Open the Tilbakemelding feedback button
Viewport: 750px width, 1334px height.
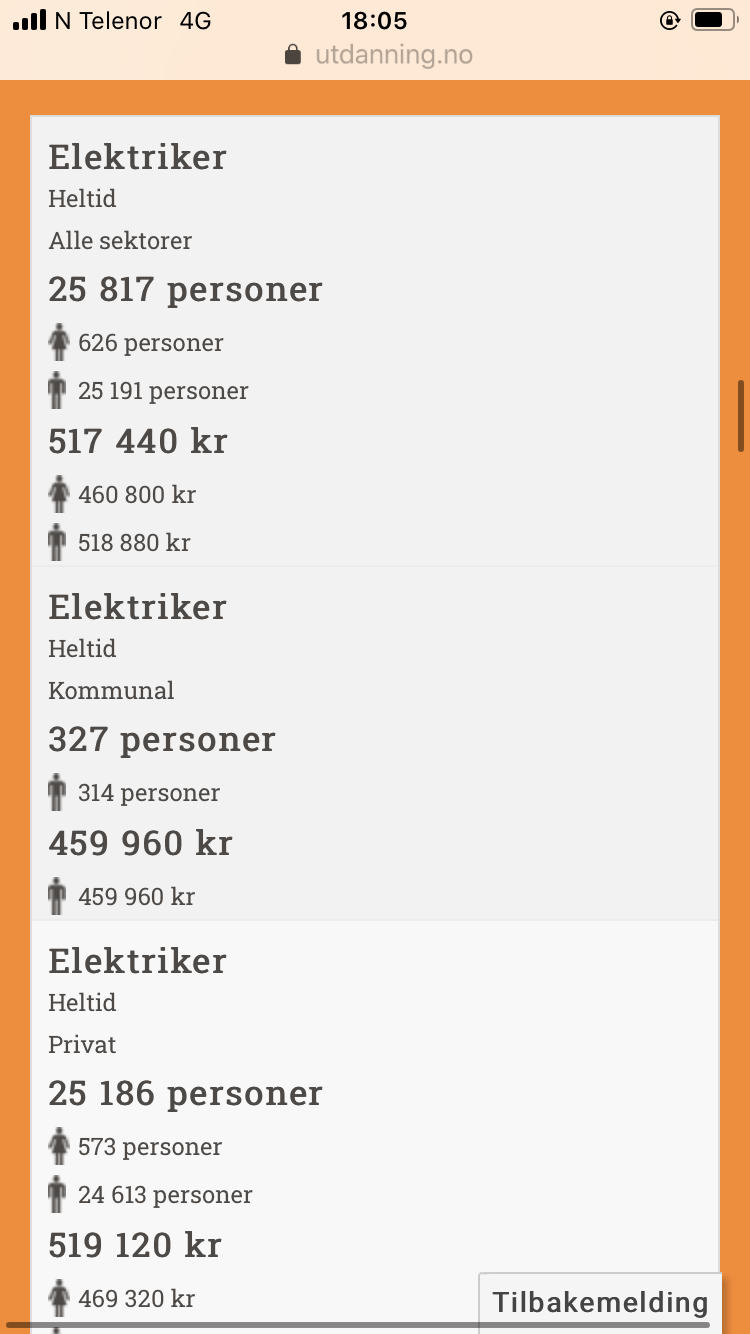(600, 1302)
